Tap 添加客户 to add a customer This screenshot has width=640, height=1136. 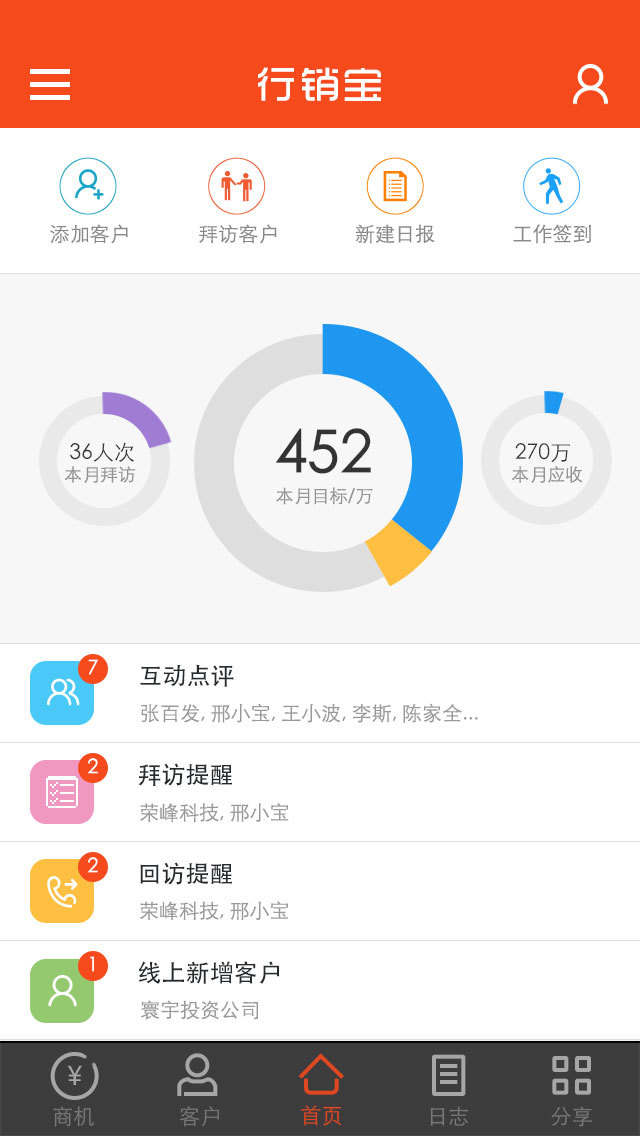88,202
